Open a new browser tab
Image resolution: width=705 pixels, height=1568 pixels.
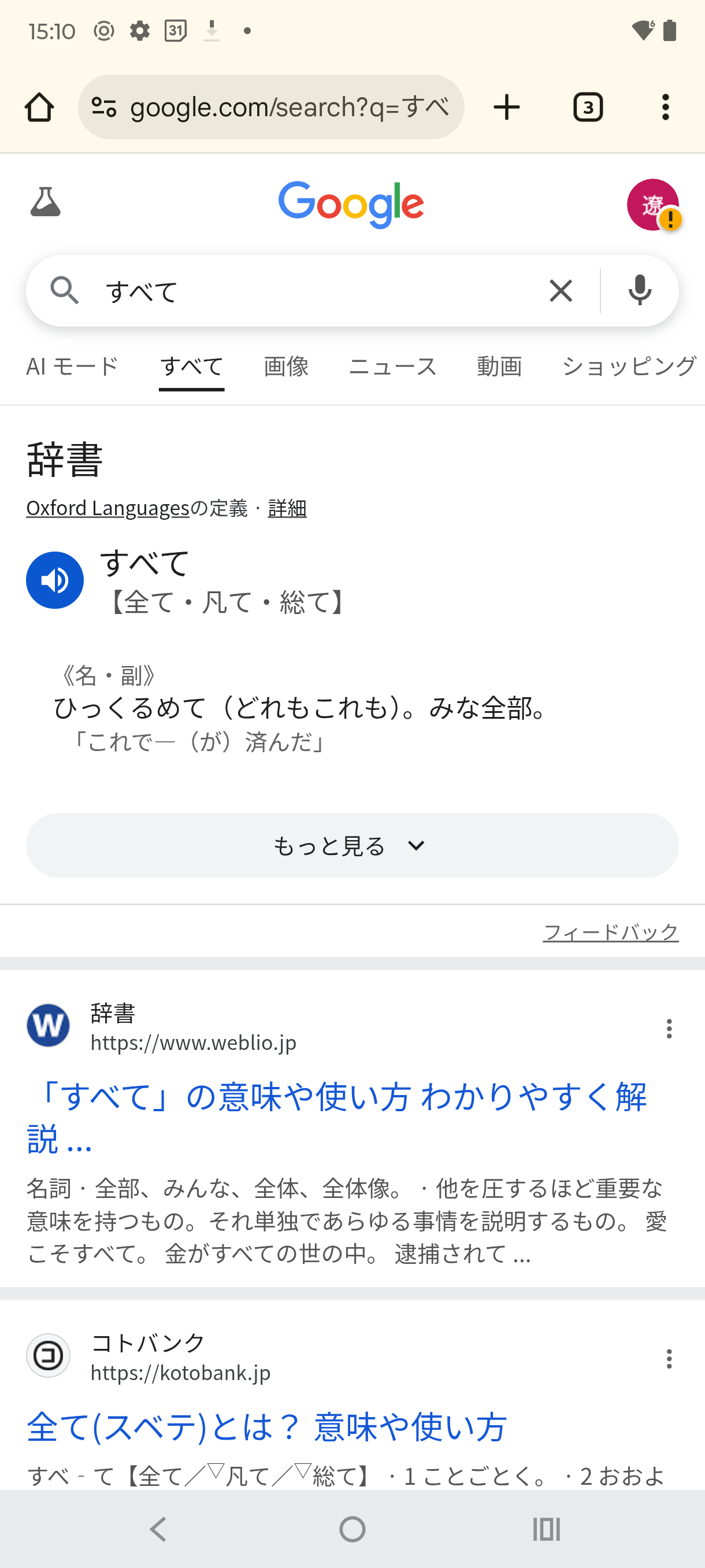click(506, 107)
